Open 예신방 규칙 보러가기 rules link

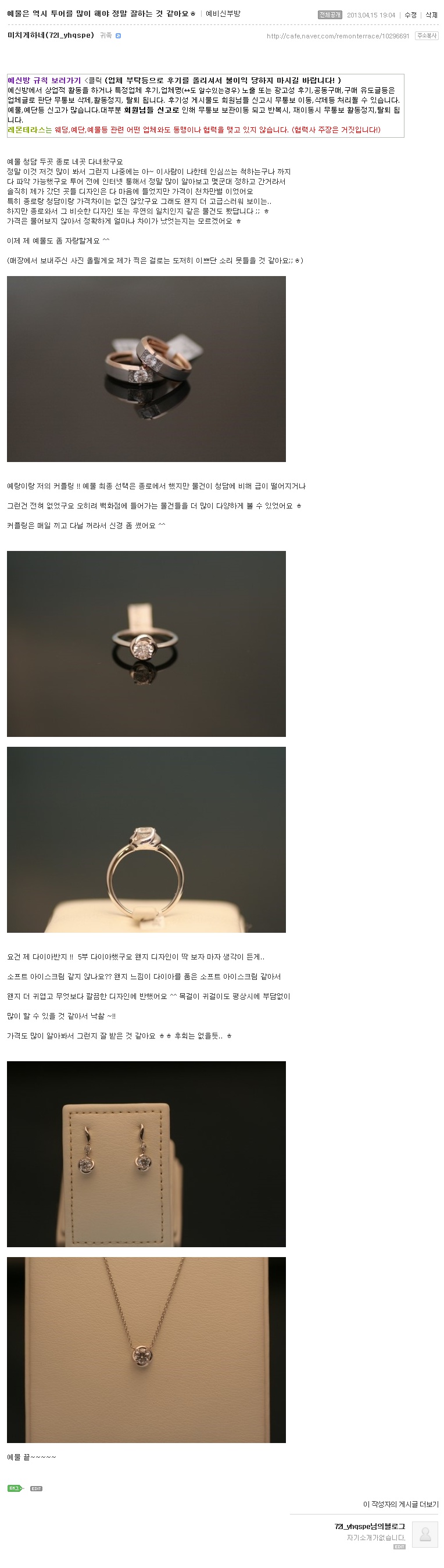(44, 80)
